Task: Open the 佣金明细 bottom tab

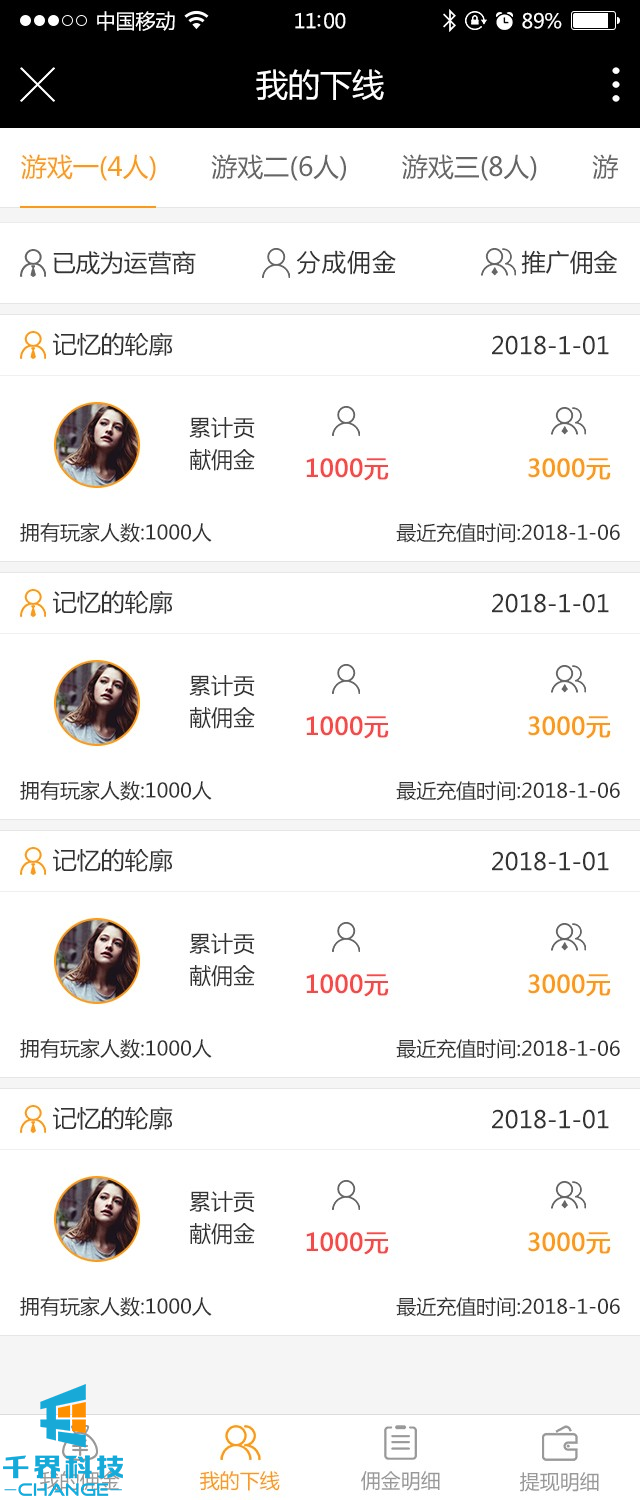Action: point(400,1458)
